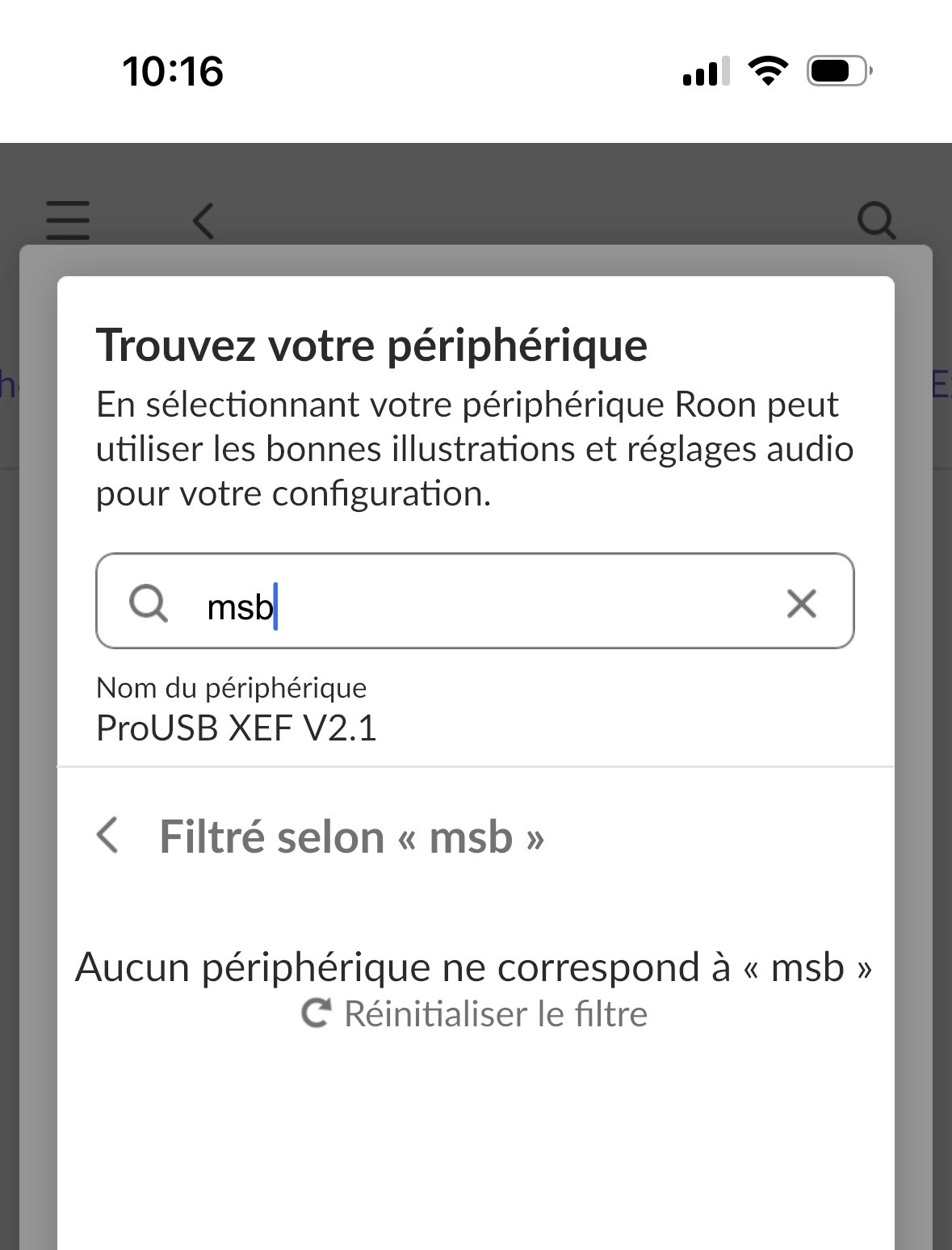The height and width of the screenshot is (1250, 952).
Task: Tap the top back arrow
Action: pyautogui.click(x=203, y=220)
